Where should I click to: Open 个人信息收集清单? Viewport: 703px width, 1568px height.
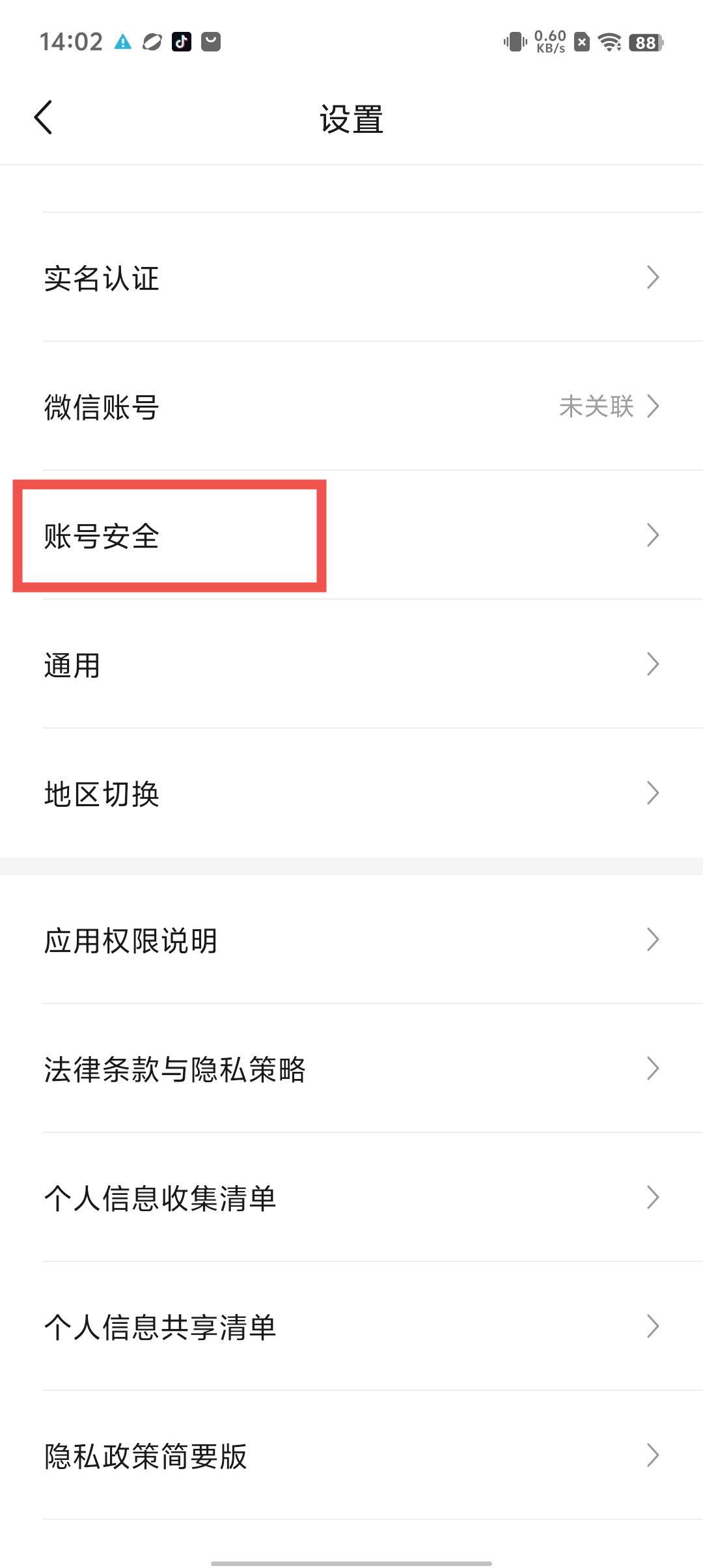351,1198
